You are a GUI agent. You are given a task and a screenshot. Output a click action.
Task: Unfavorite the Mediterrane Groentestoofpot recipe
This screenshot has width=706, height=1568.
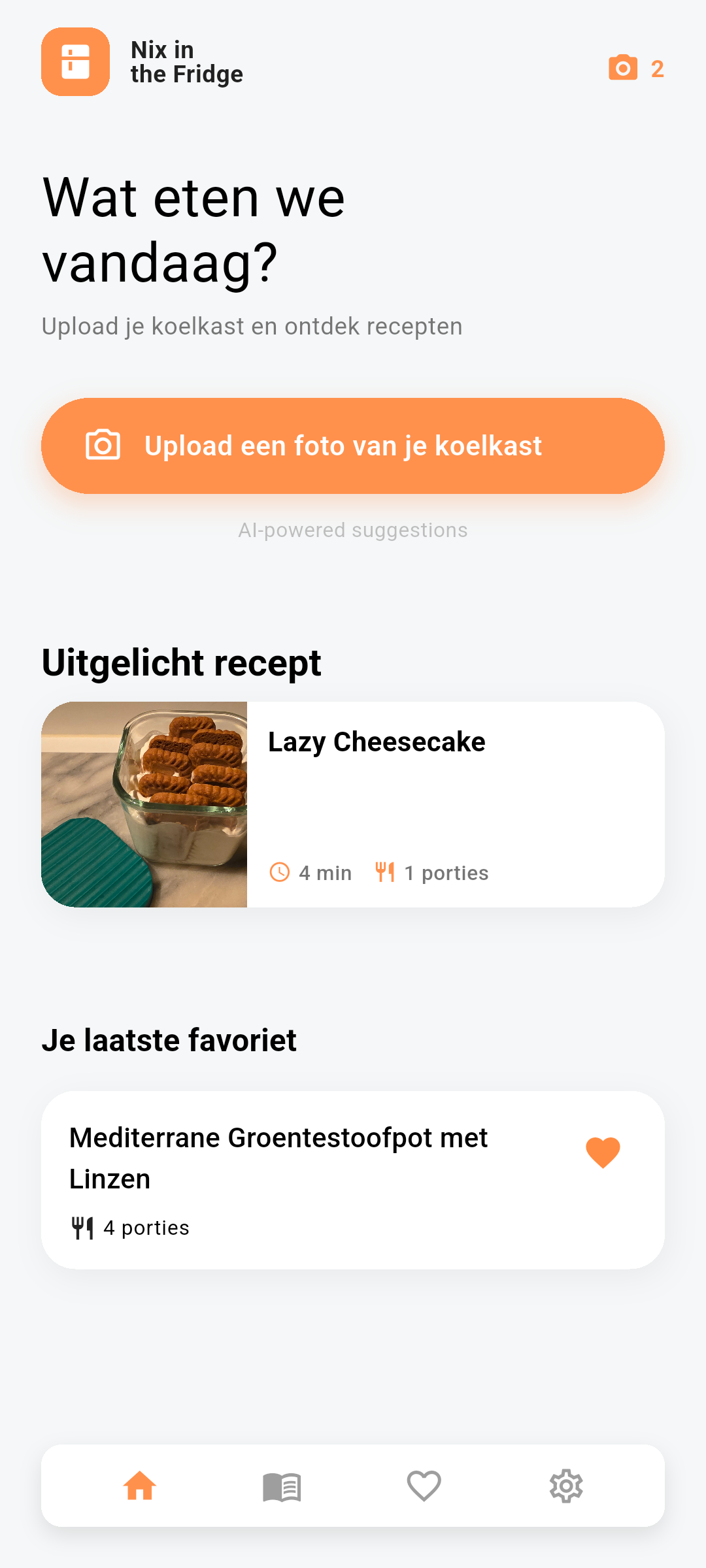point(602,1154)
